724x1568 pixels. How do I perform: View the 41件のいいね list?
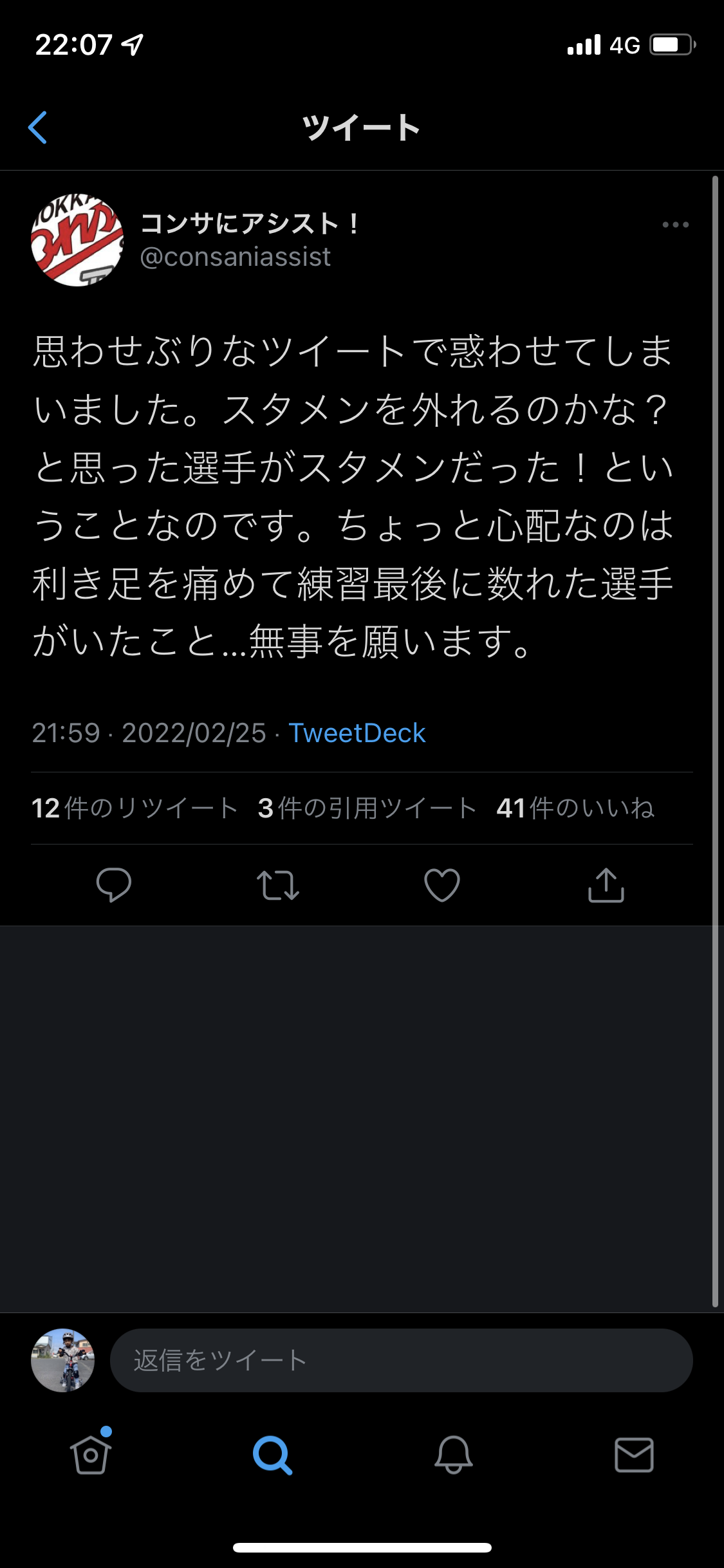pyautogui.click(x=575, y=808)
